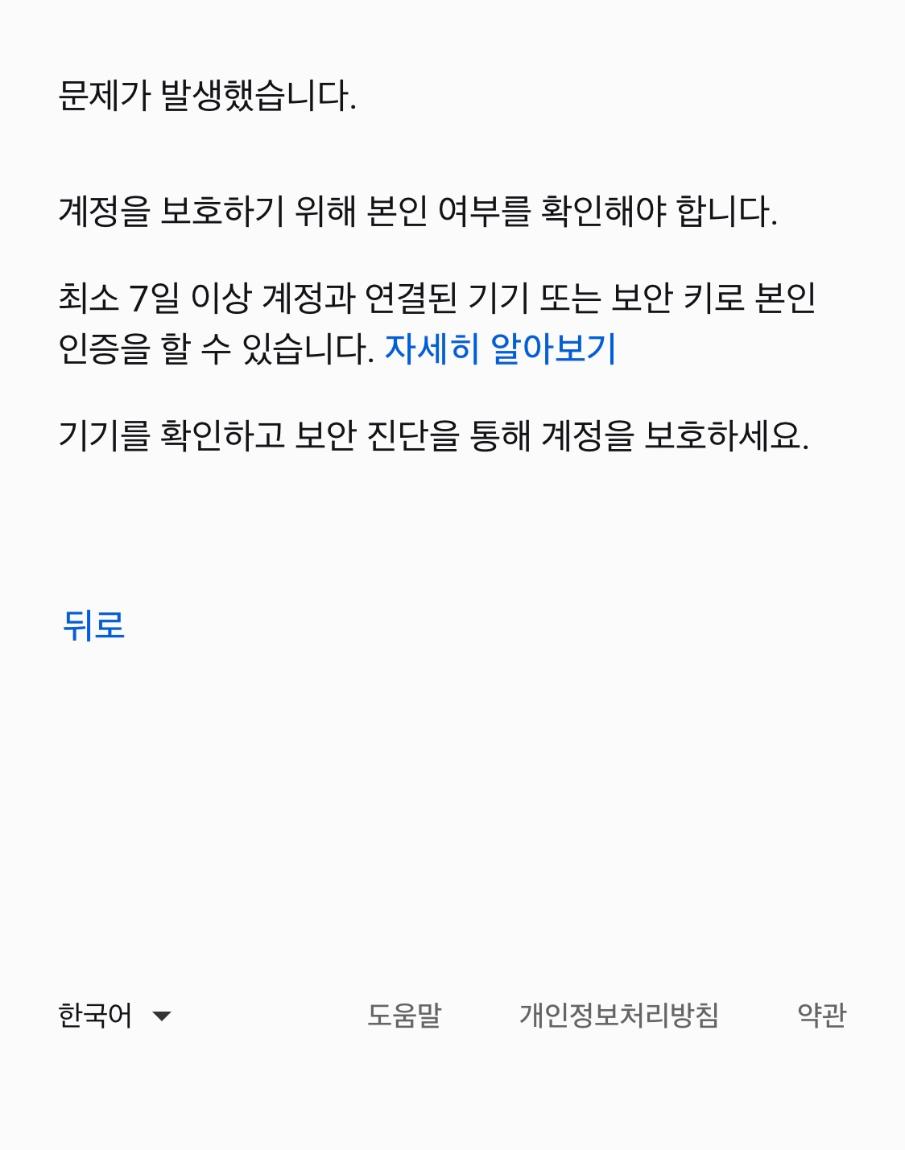Click the dropdown arrow next to 한국어

tap(161, 1016)
